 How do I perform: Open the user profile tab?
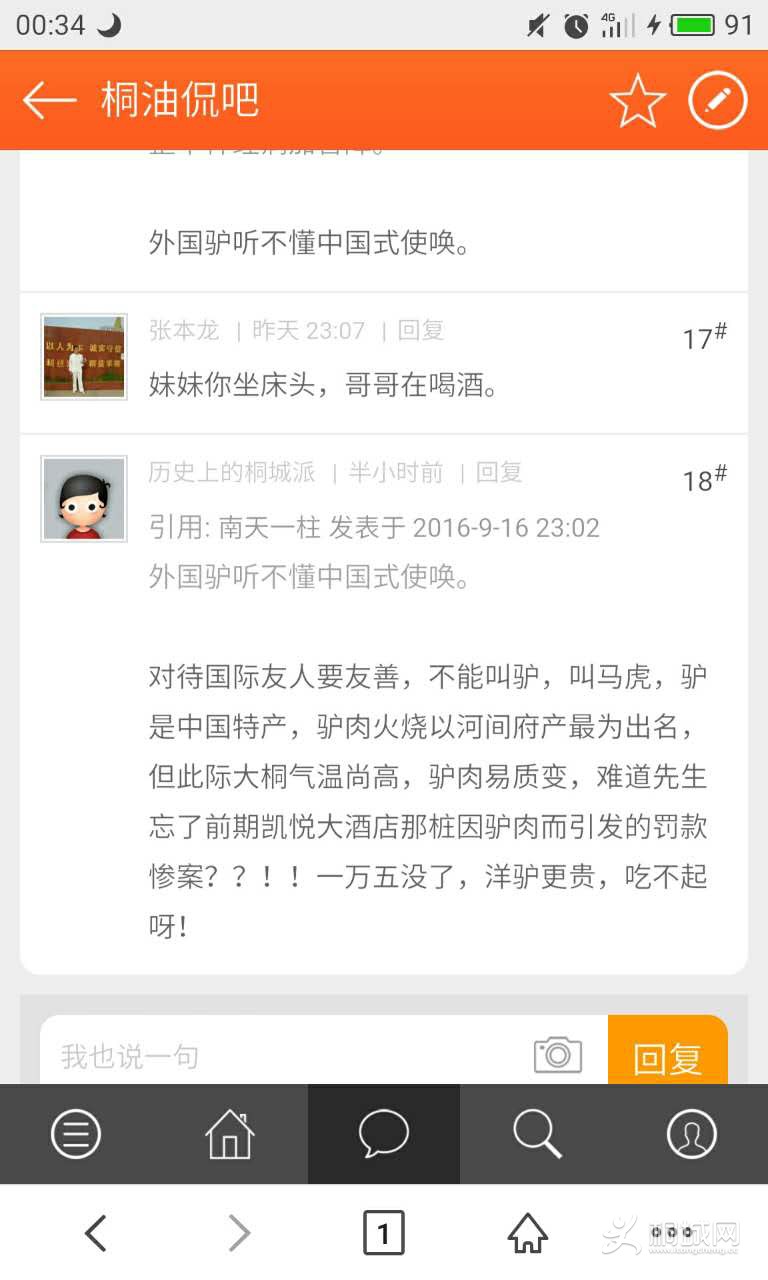click(x=691, y=1134)
